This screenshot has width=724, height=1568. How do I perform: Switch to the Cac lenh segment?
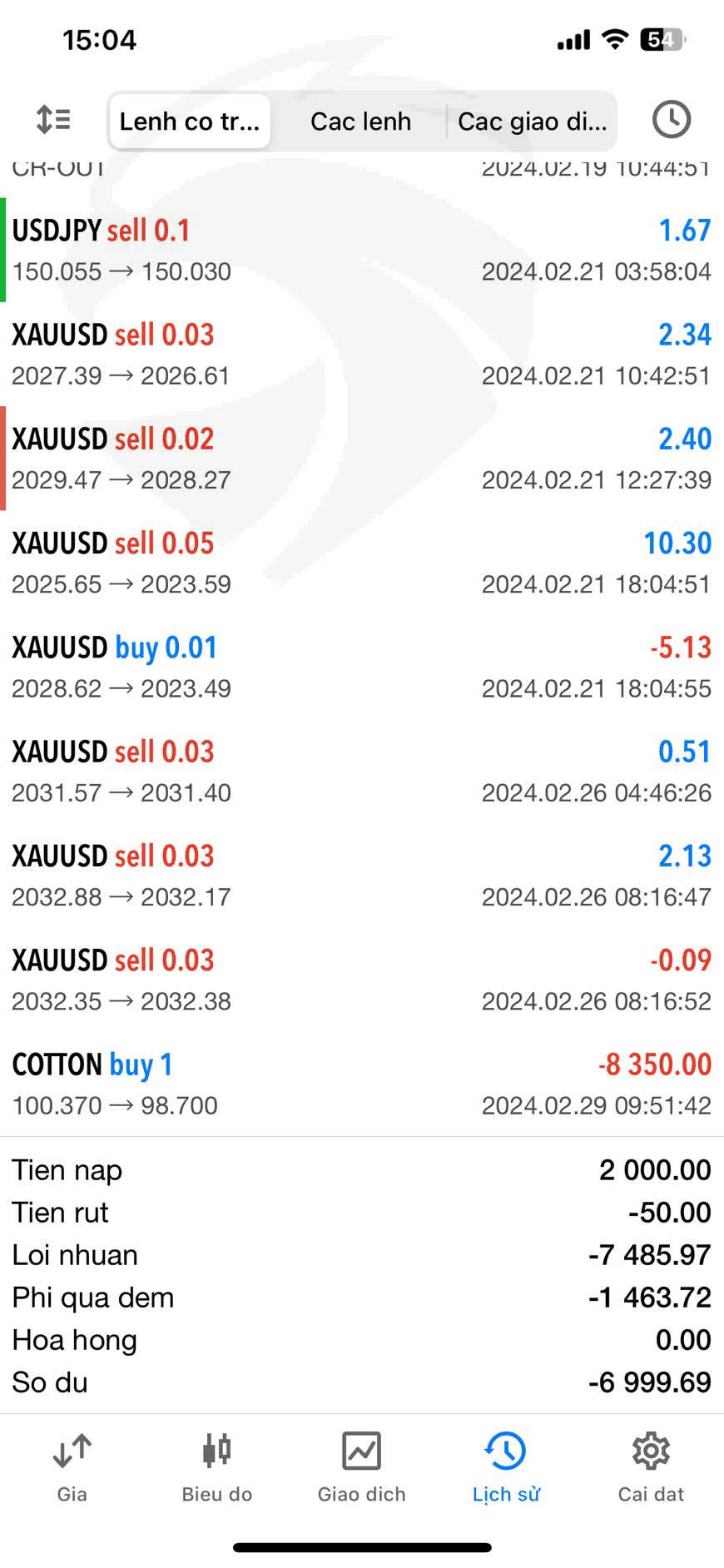pos(360,122)
